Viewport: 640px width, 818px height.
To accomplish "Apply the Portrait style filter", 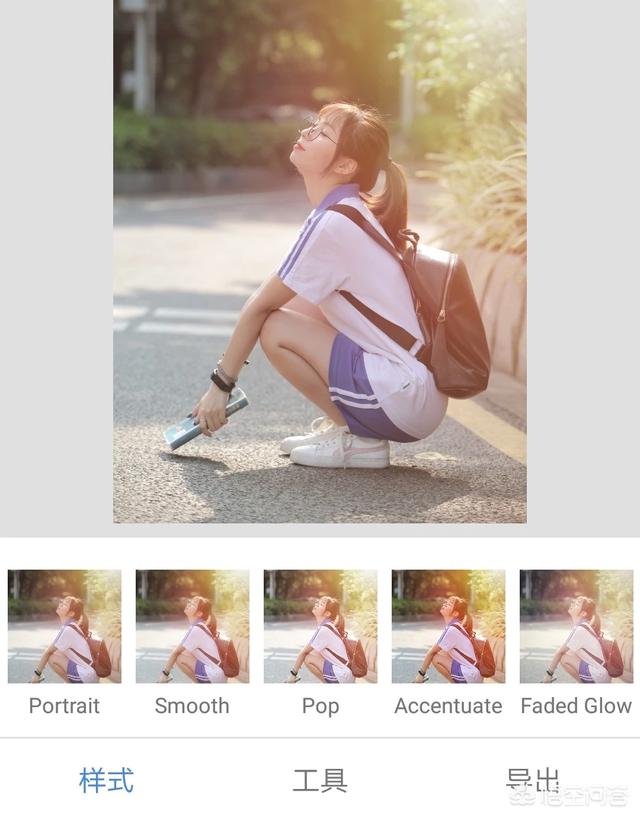I will click(x=64, y=627).
